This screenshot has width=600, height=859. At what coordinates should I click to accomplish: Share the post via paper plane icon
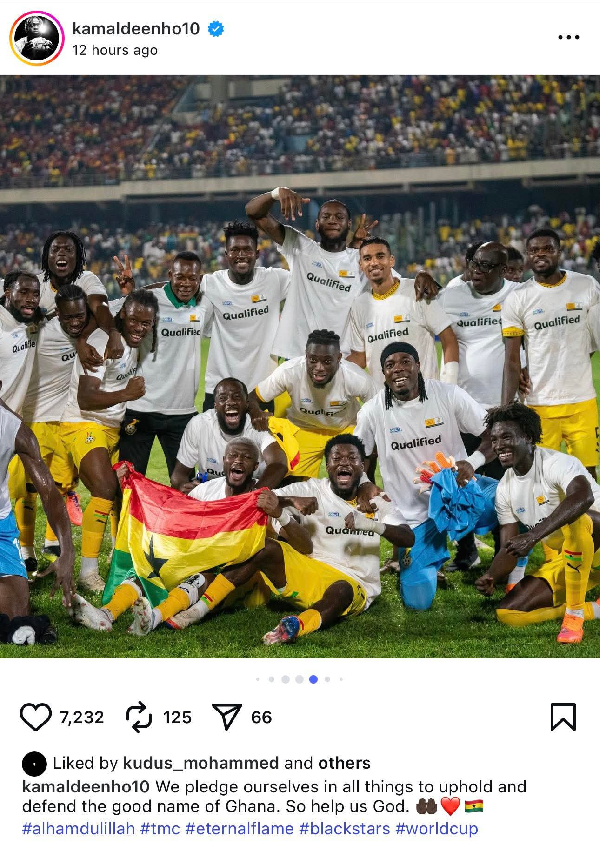228,717
